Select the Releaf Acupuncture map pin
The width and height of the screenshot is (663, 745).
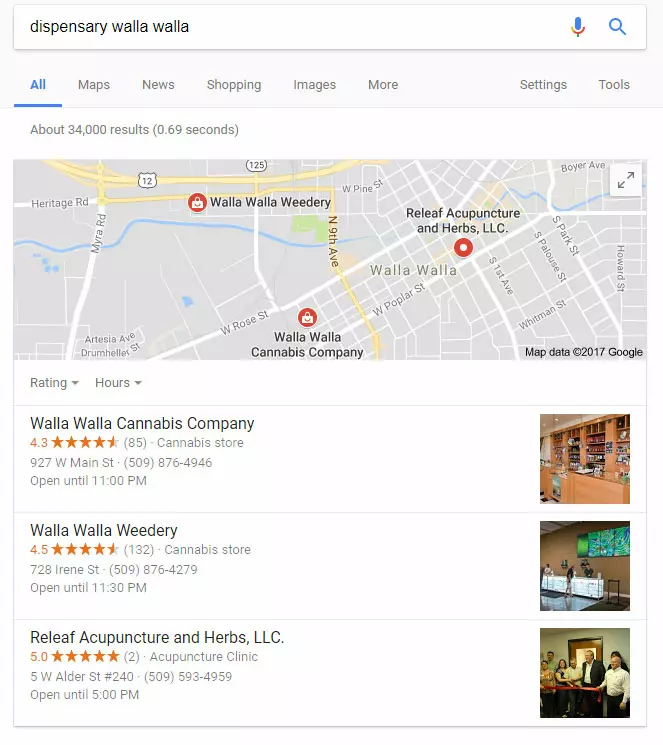[x=463, y=248]
